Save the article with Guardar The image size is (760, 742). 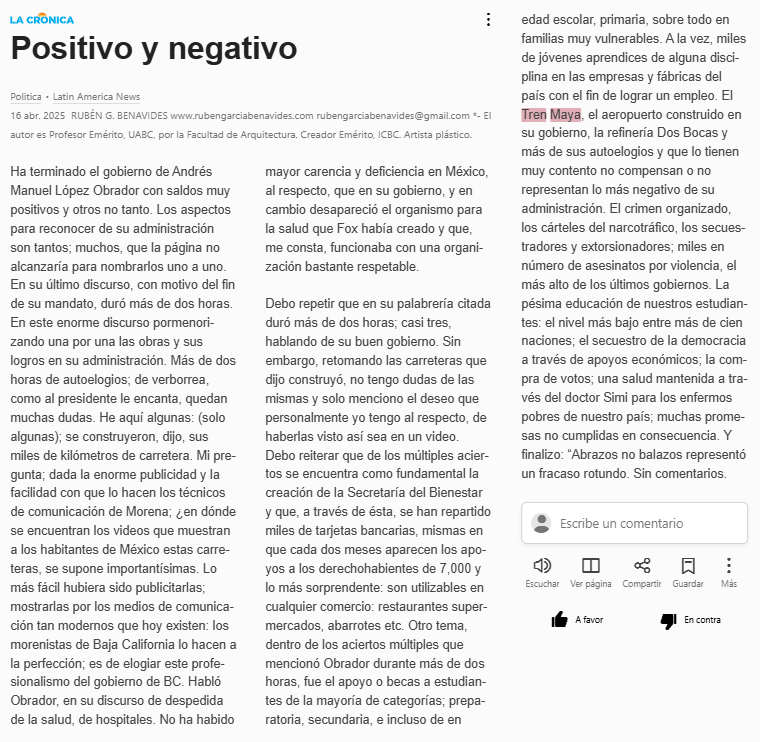click(688, 573)
